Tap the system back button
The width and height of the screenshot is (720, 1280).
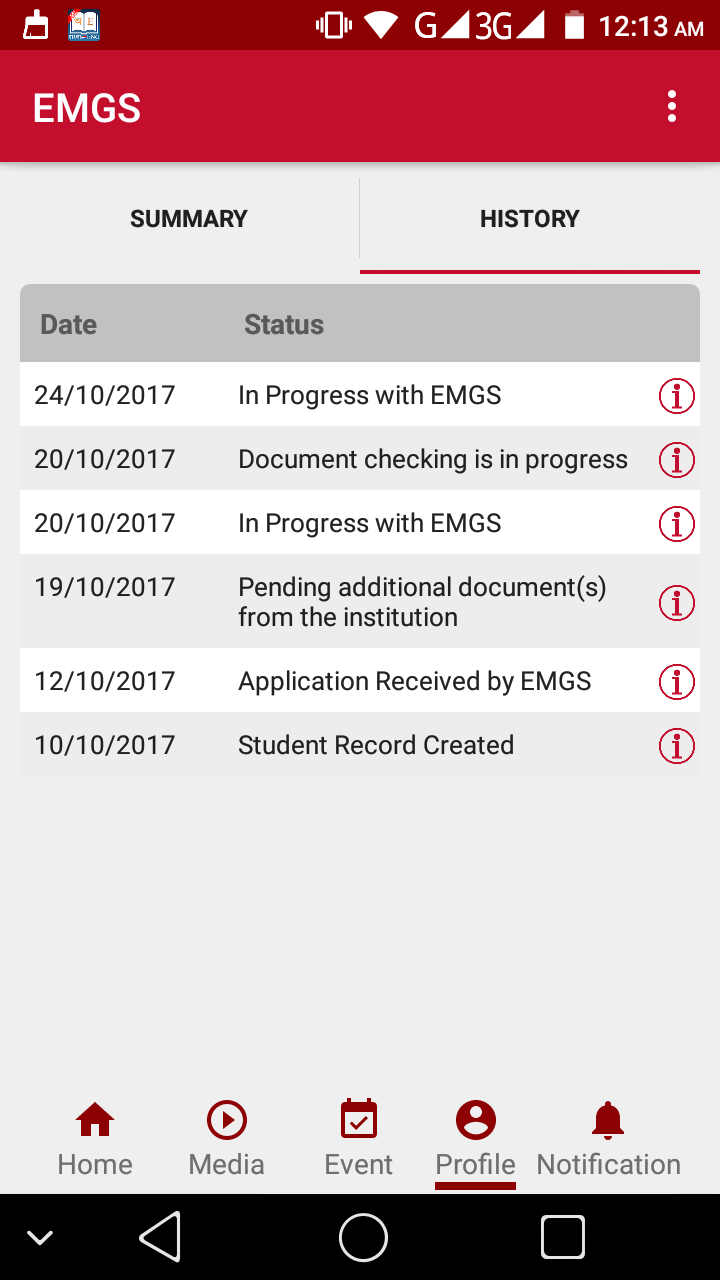pos(161,1237)
